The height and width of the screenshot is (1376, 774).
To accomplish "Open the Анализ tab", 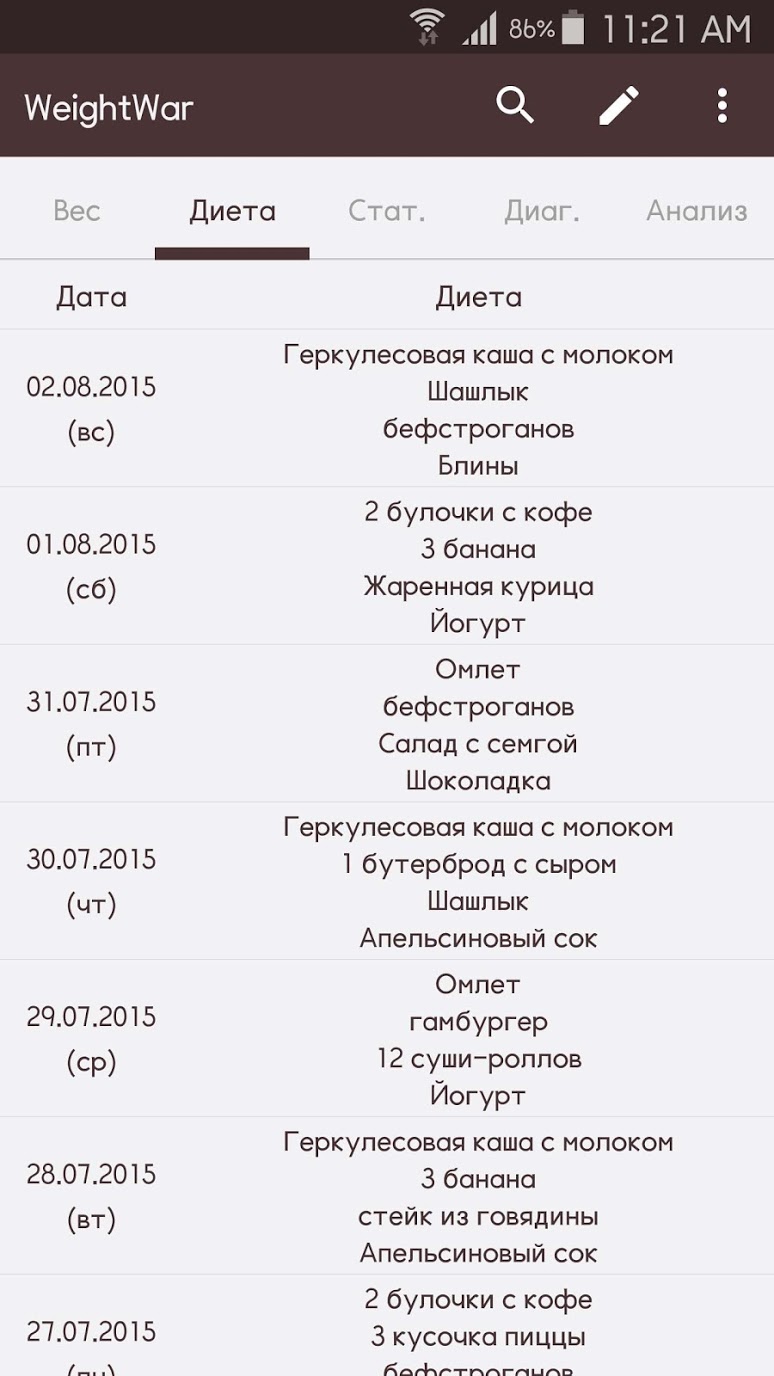I will pyautogui.click(x=696, y=211).
